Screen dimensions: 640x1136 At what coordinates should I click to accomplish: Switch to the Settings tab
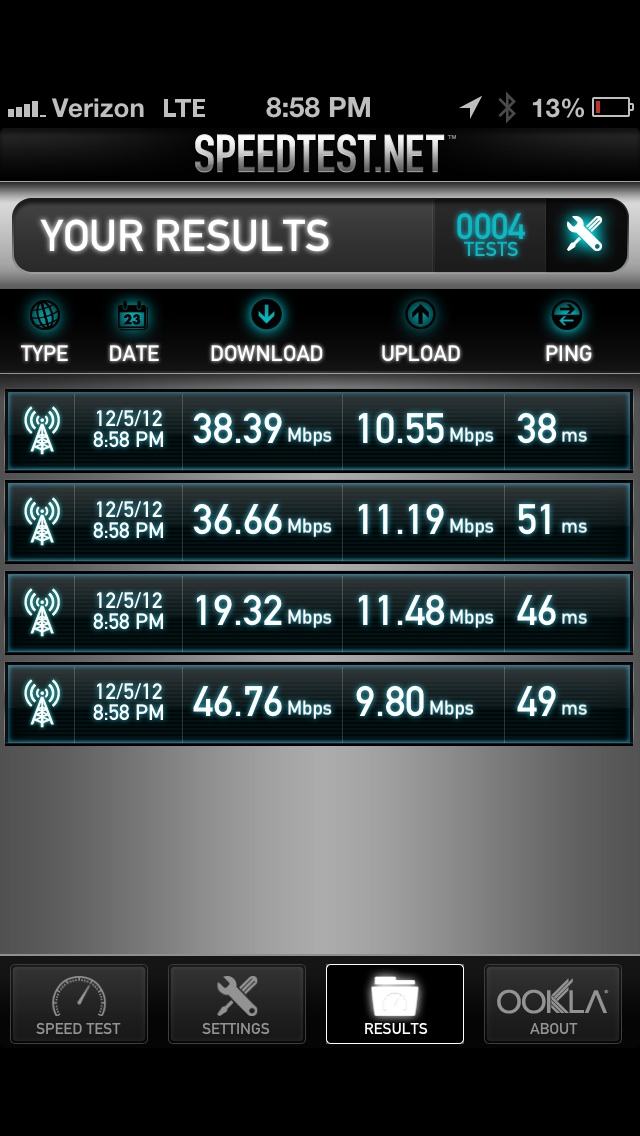pyautogui.click(x=236, y=1003)
